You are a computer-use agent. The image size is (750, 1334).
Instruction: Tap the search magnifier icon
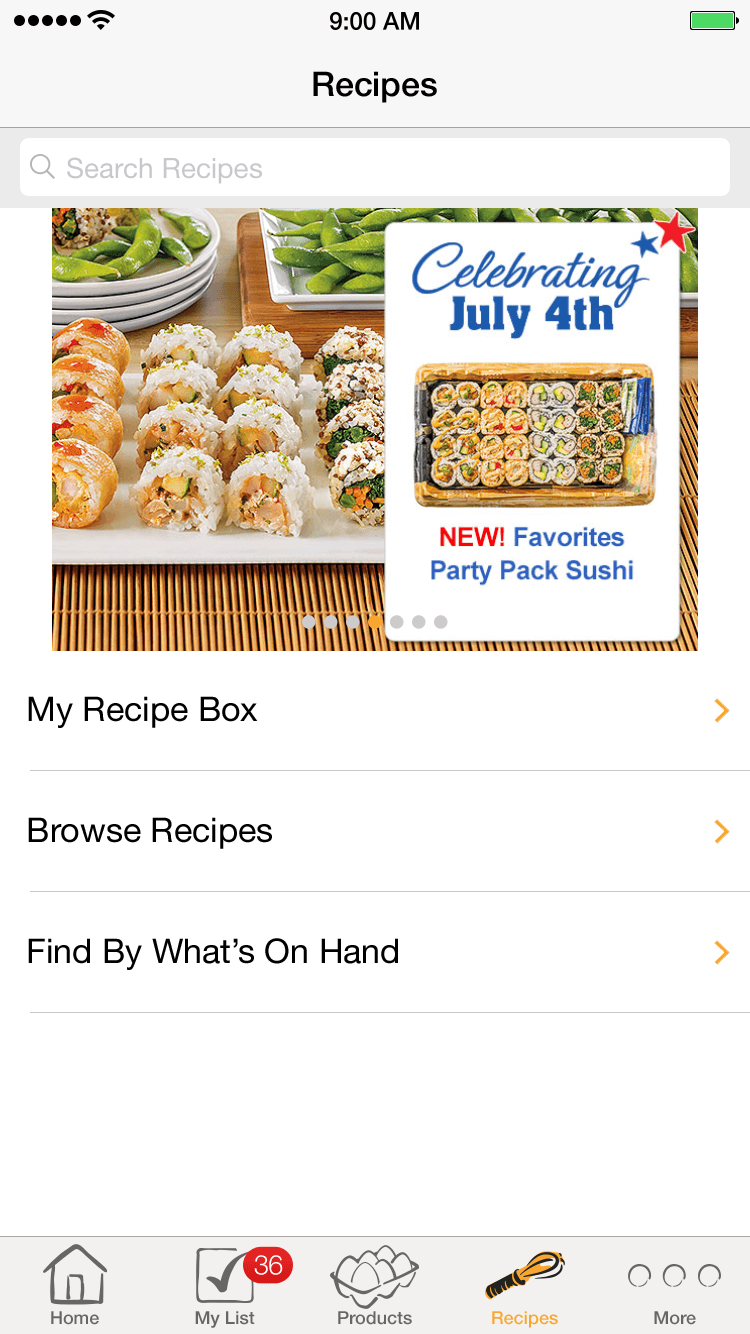coord(42,167)
